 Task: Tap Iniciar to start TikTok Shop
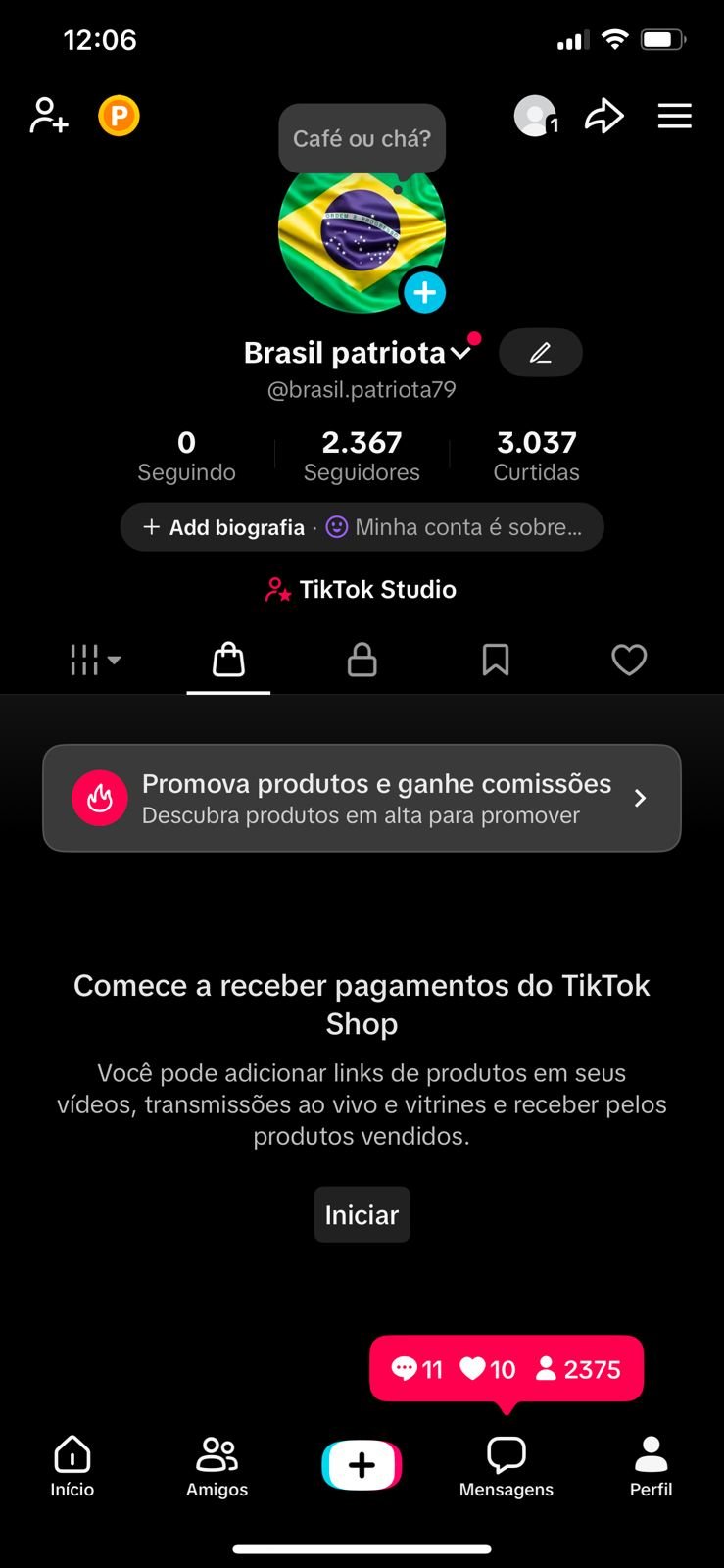click(362, 1214)
